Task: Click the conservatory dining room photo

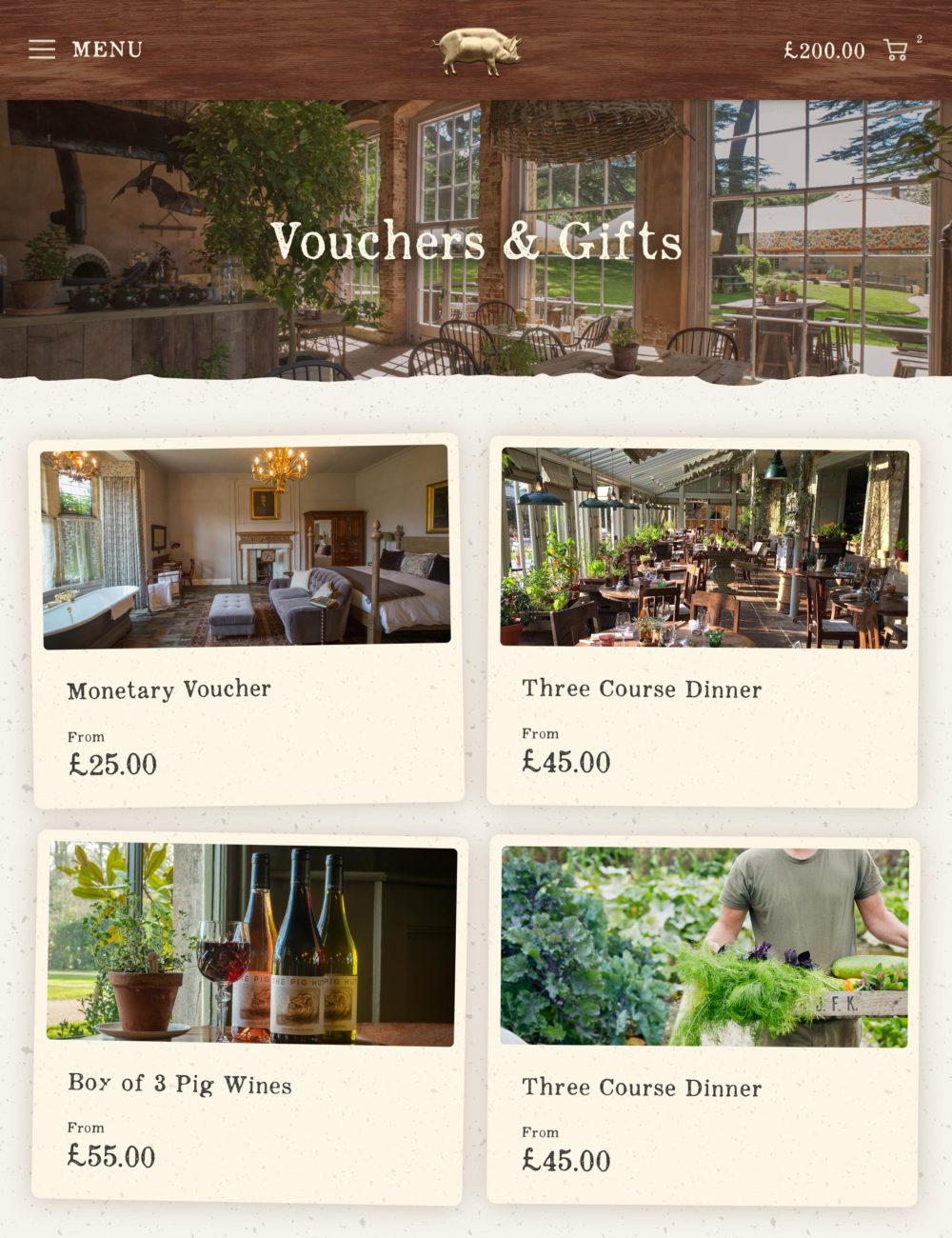Action: (x=704, y=544)
